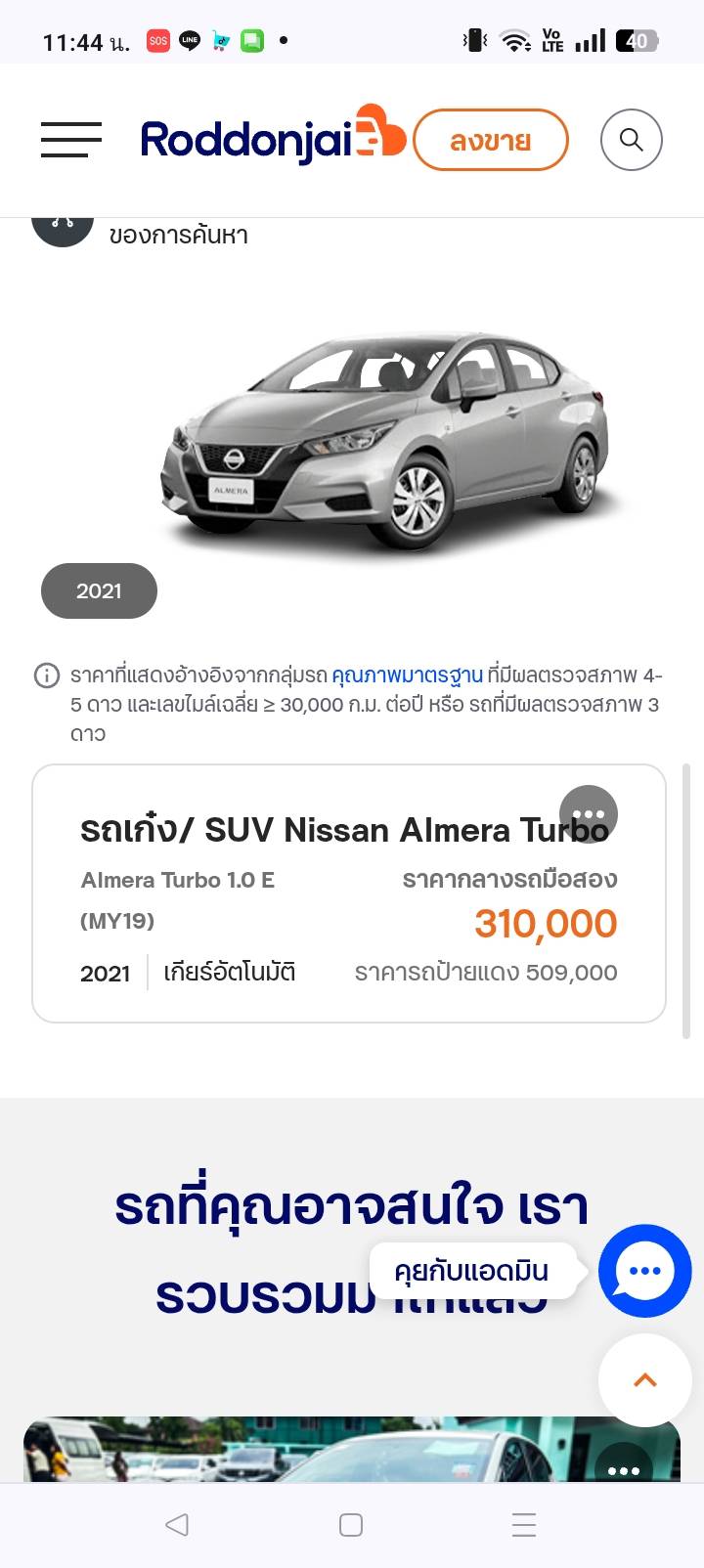Open options on the Almera Turbo card

(588, 814)
